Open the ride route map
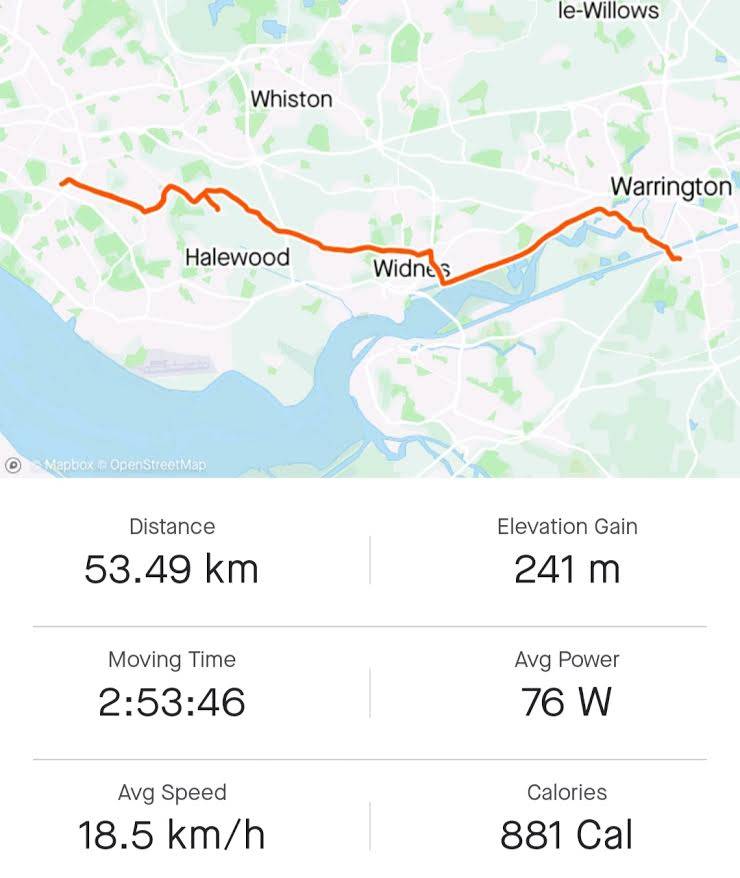740x878 pixels. (370, 239)
